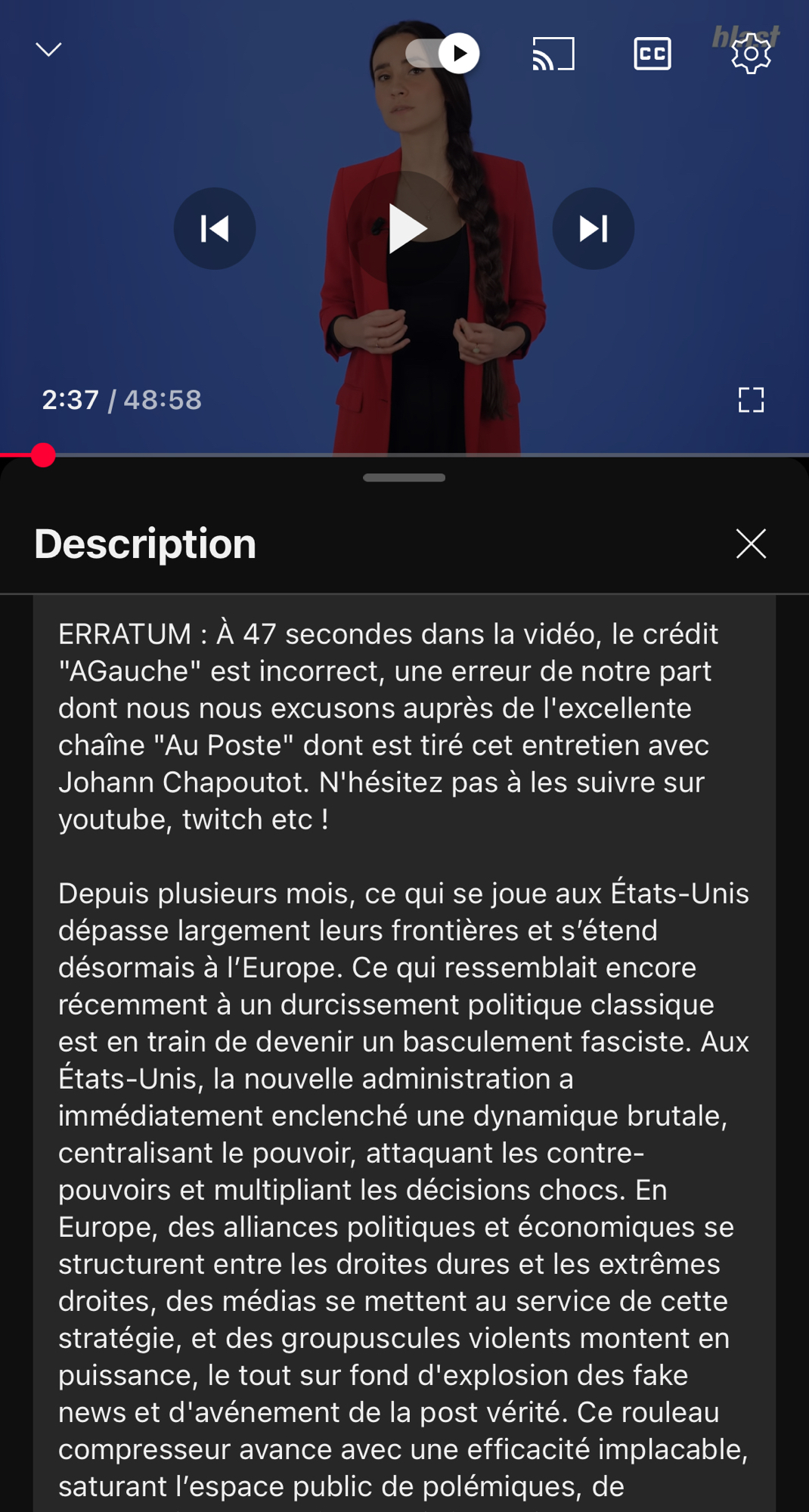Cast the video to a device

(x=553, y=54)
